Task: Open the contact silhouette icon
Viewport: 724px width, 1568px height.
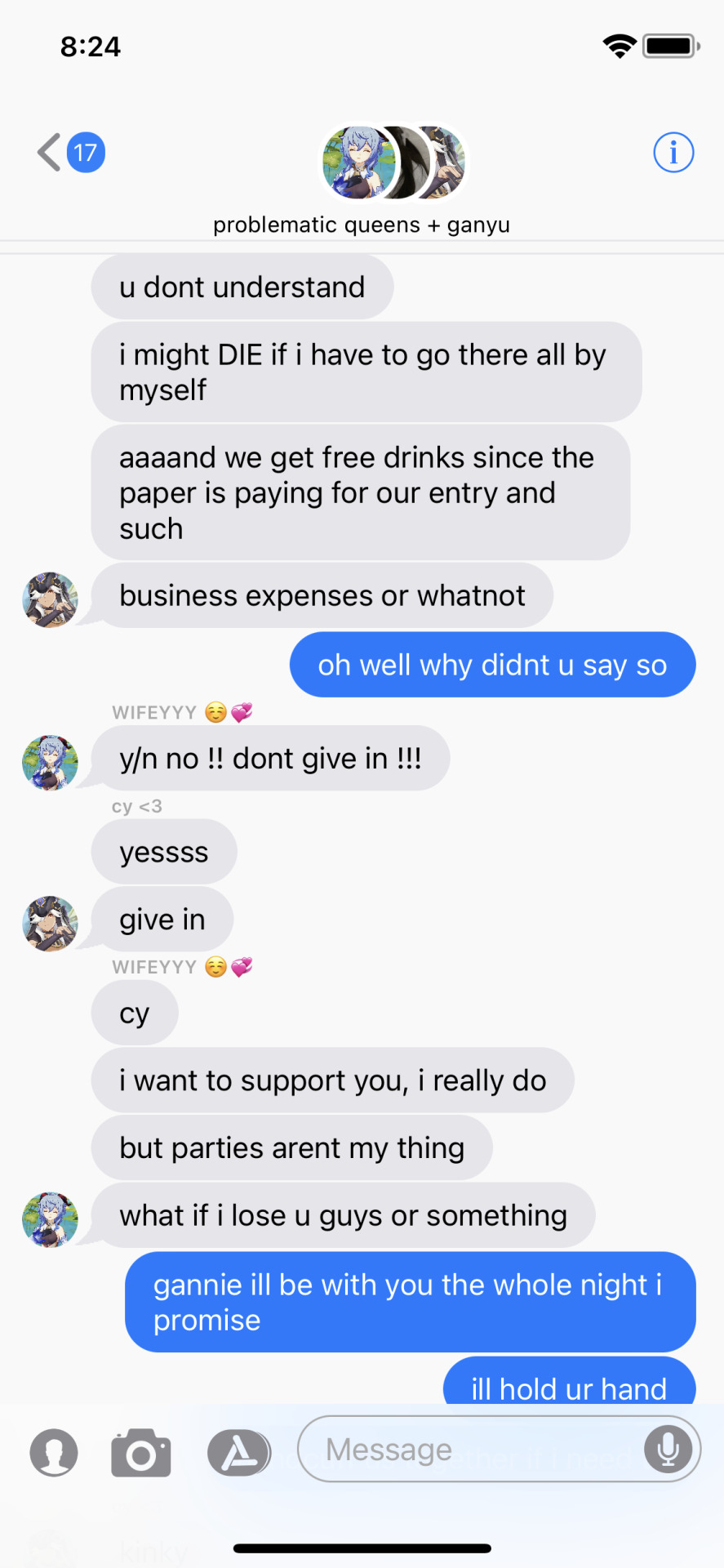Action: pos(54,1453)
